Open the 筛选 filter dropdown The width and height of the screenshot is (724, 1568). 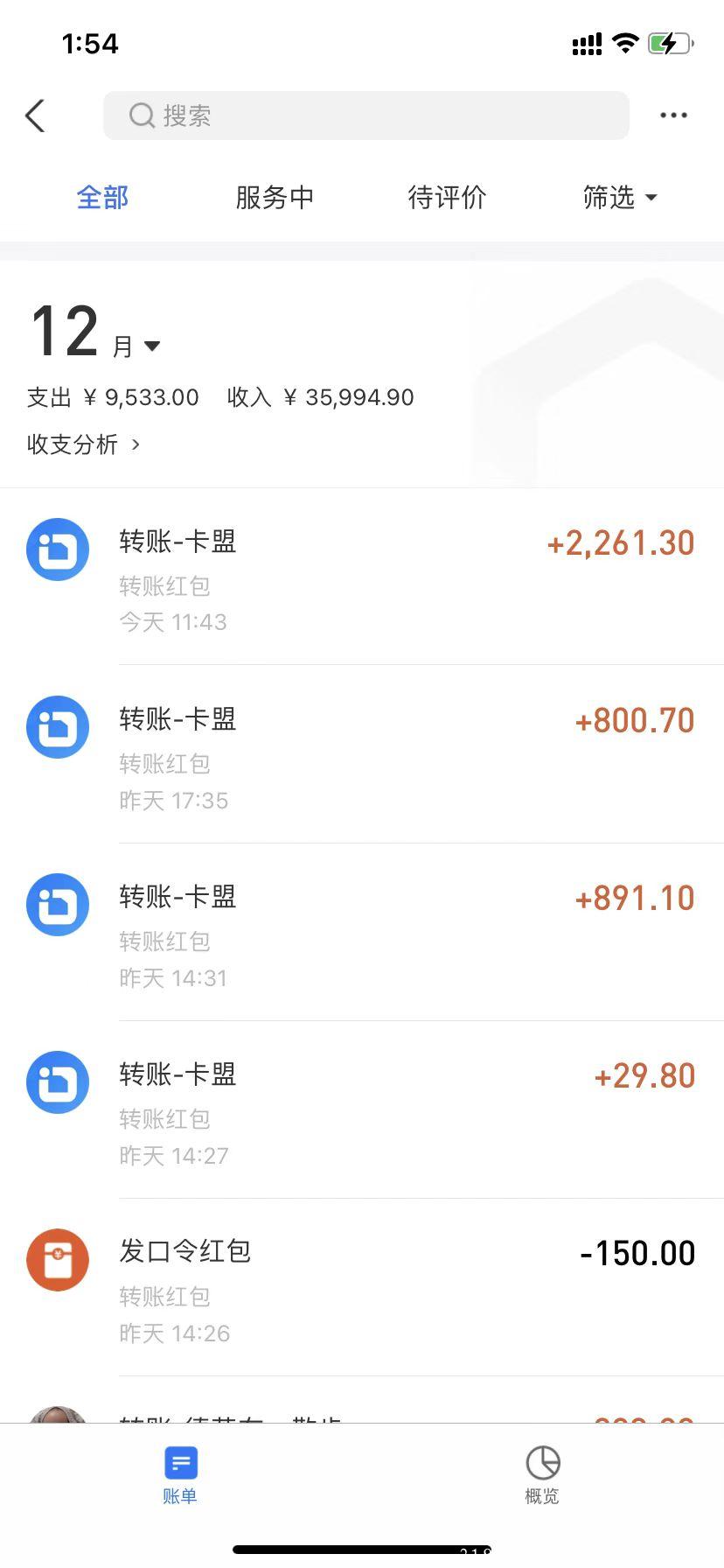tap(620, 198)
